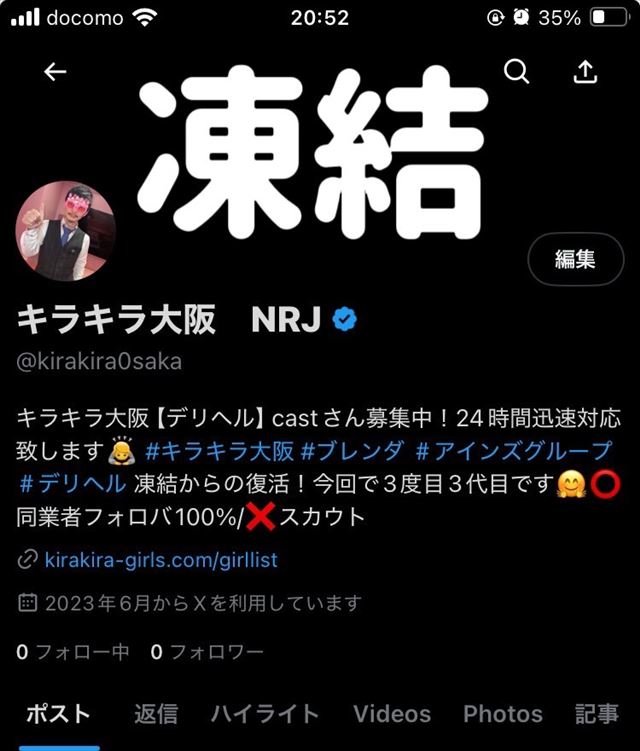Visit the kirakira-girls.com/girllist link

coord(161,560)
